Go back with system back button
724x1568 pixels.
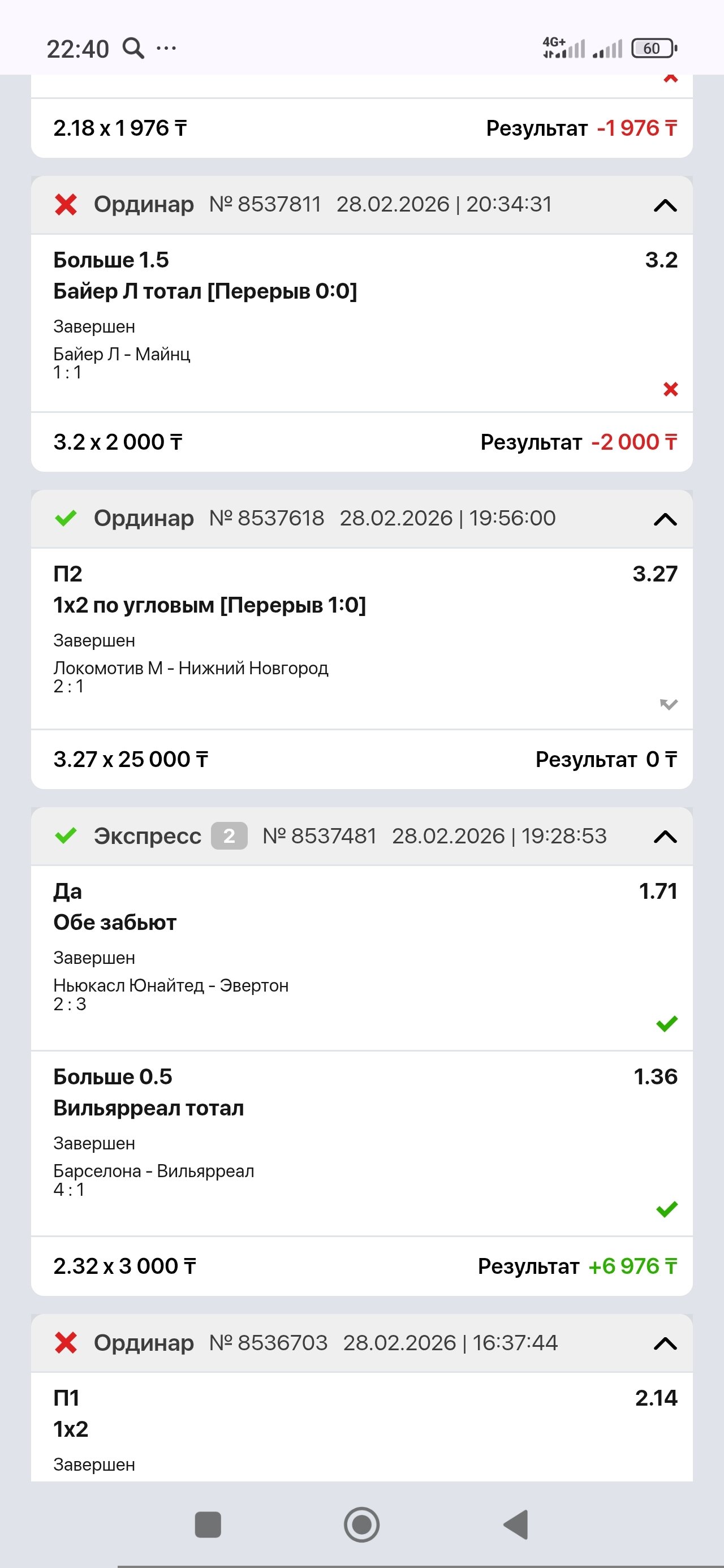pyautogui.click(x=516, y=1524)
